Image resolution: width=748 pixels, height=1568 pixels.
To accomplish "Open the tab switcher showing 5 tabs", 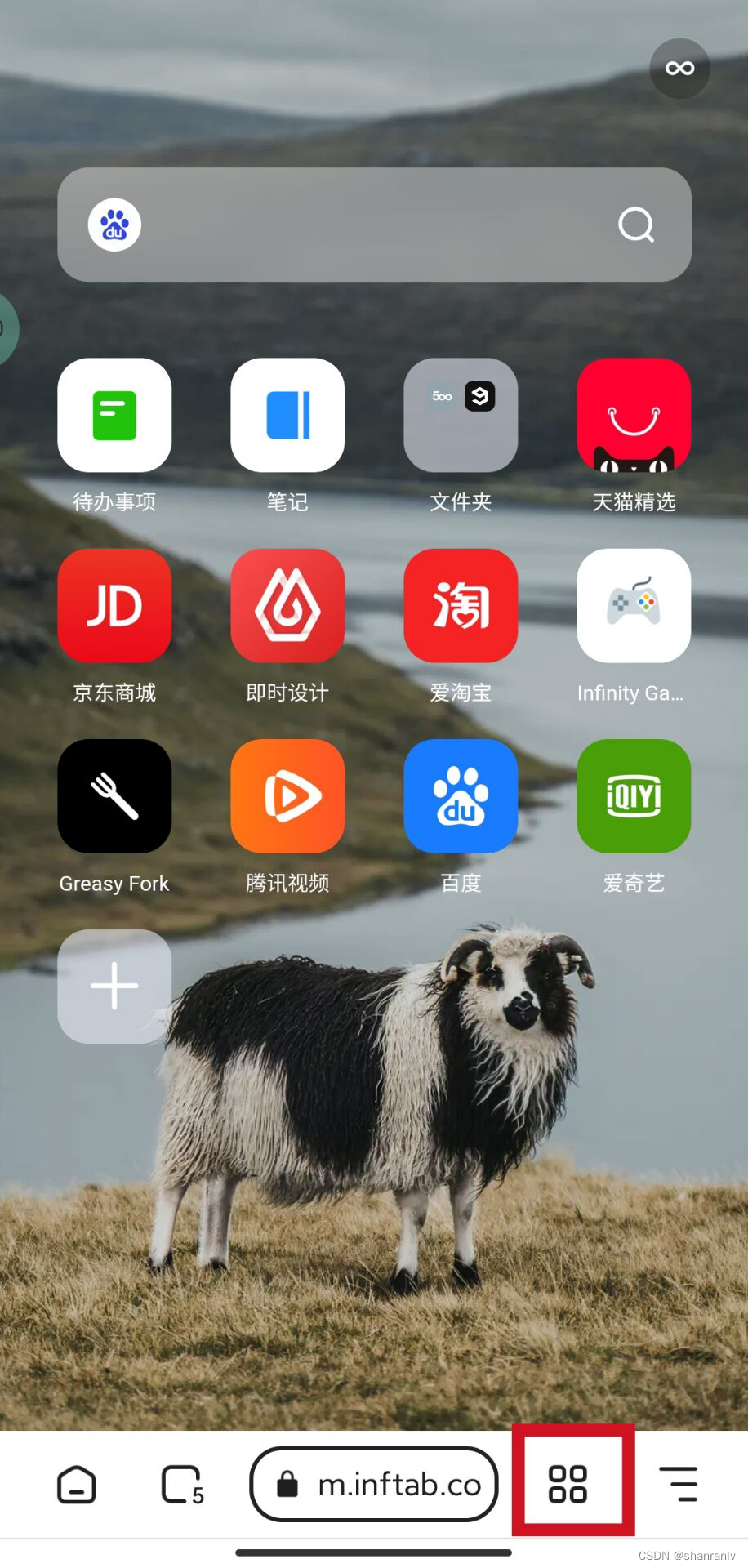I will pyautogui.click(x=182, y=1484).
